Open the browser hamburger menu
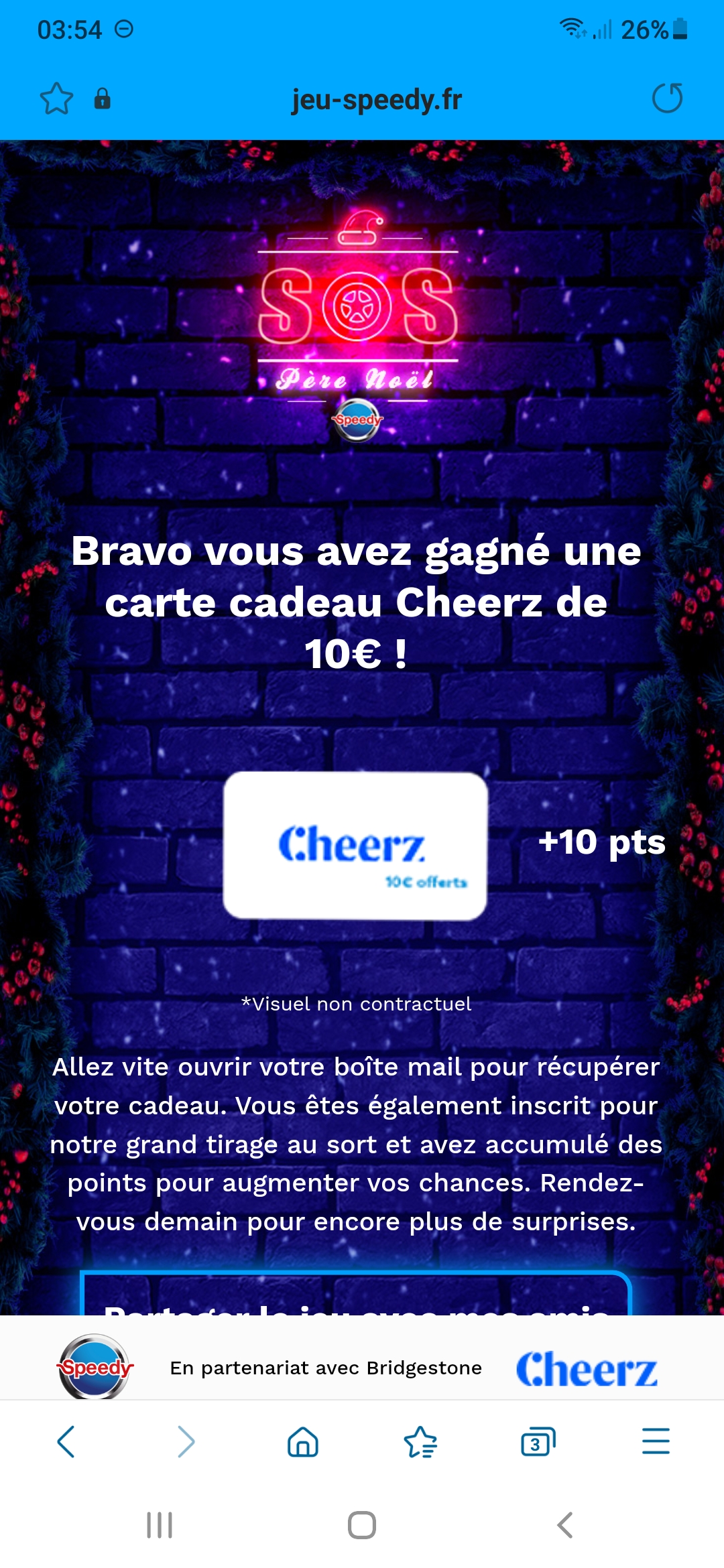 [x=656, y=1441]
